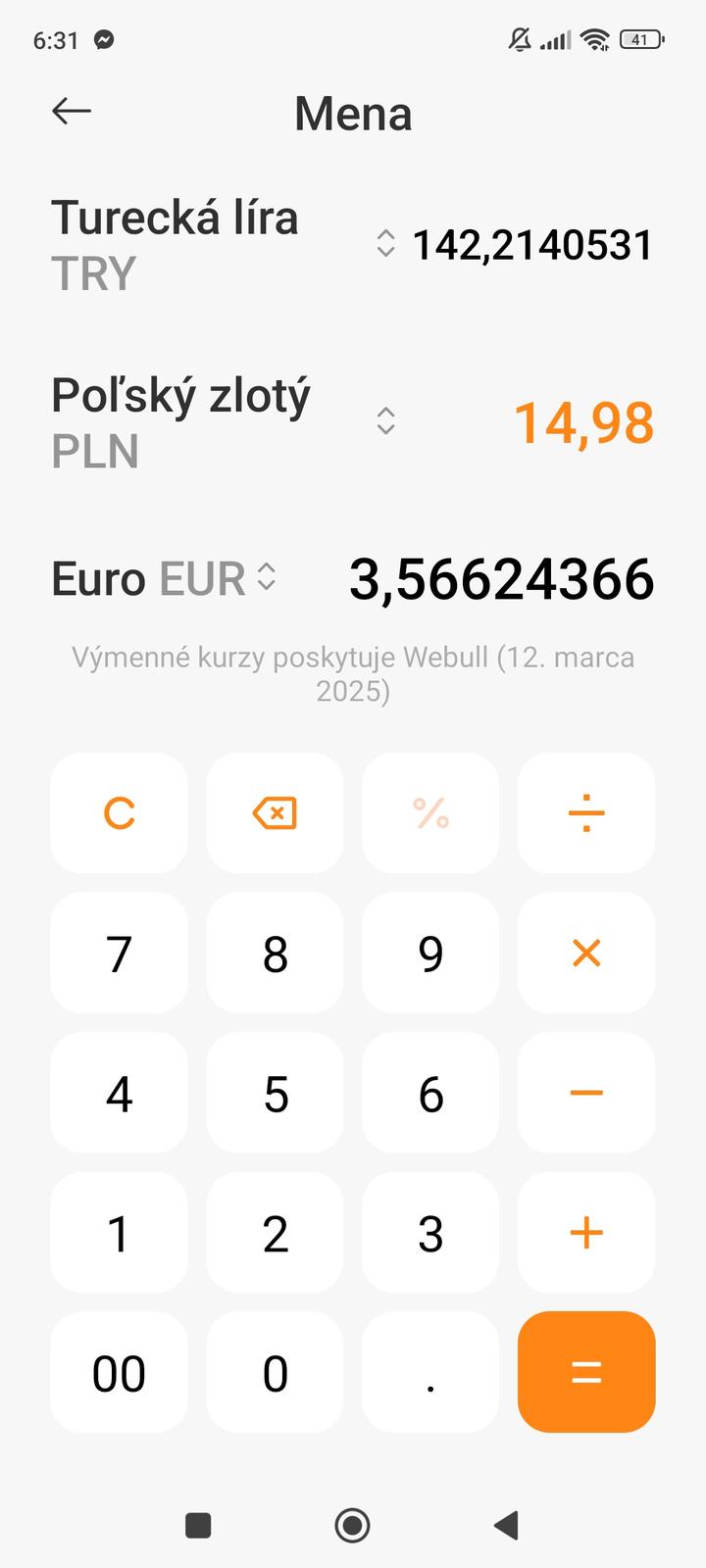Tap the division operator key
The image size is (706, 1568).
pos(586,813)
